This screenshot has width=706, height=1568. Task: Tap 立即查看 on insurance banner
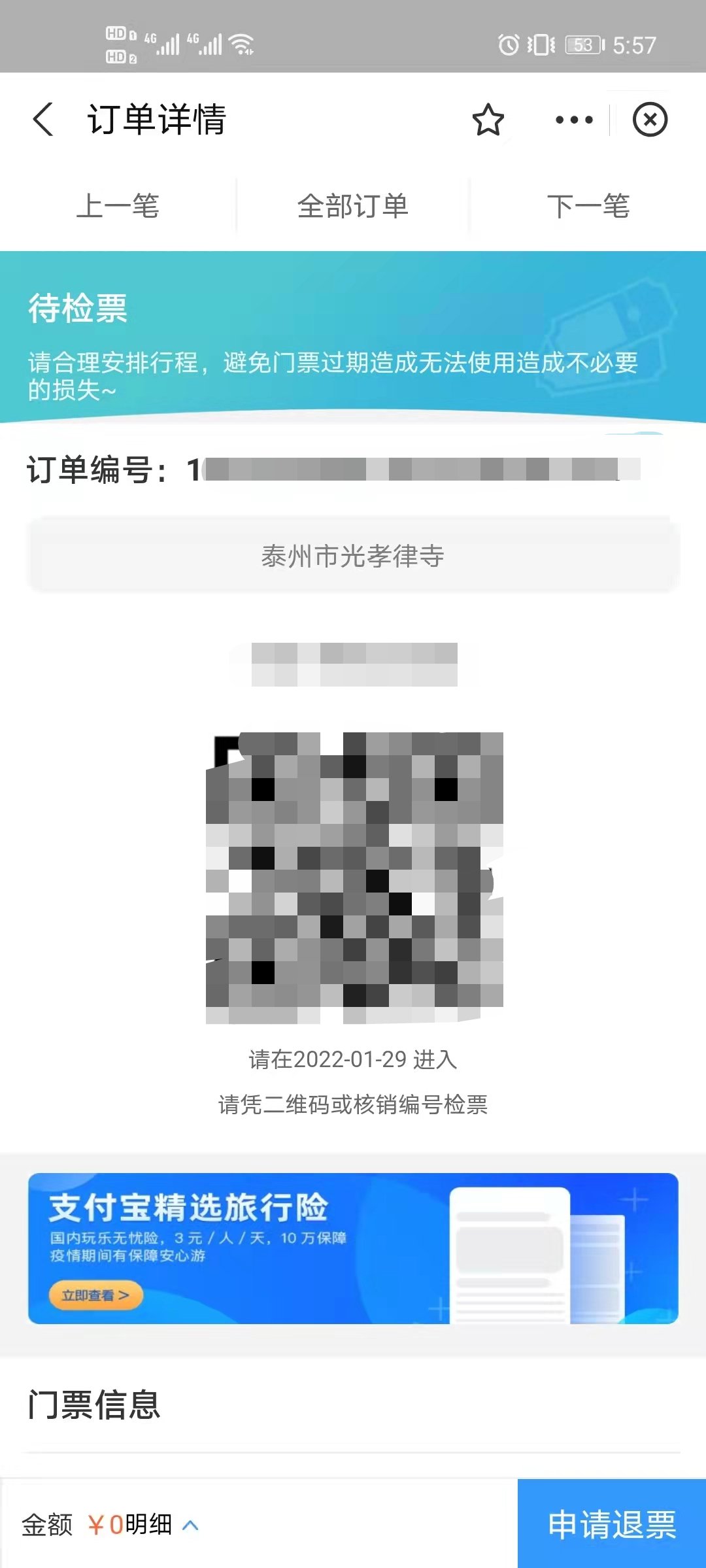click(x=95, y=1295)
